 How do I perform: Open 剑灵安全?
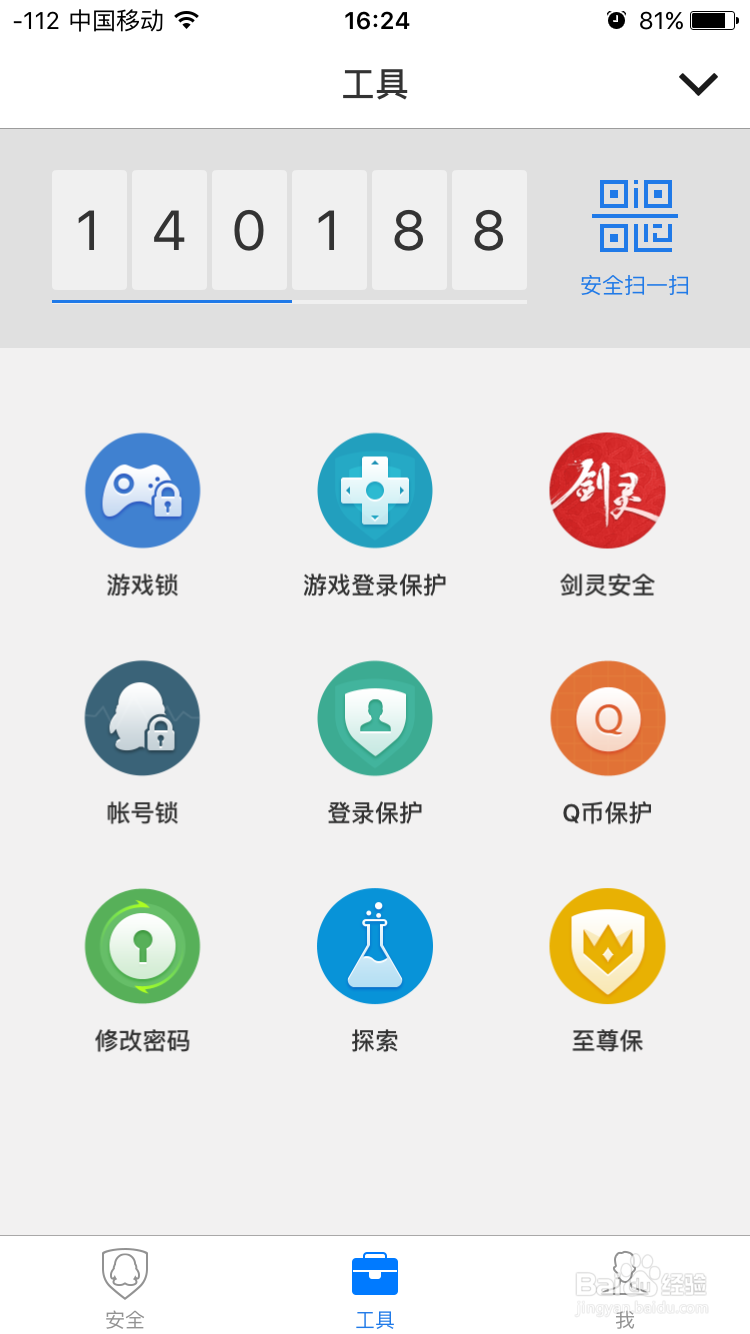(x=607, y=515)
